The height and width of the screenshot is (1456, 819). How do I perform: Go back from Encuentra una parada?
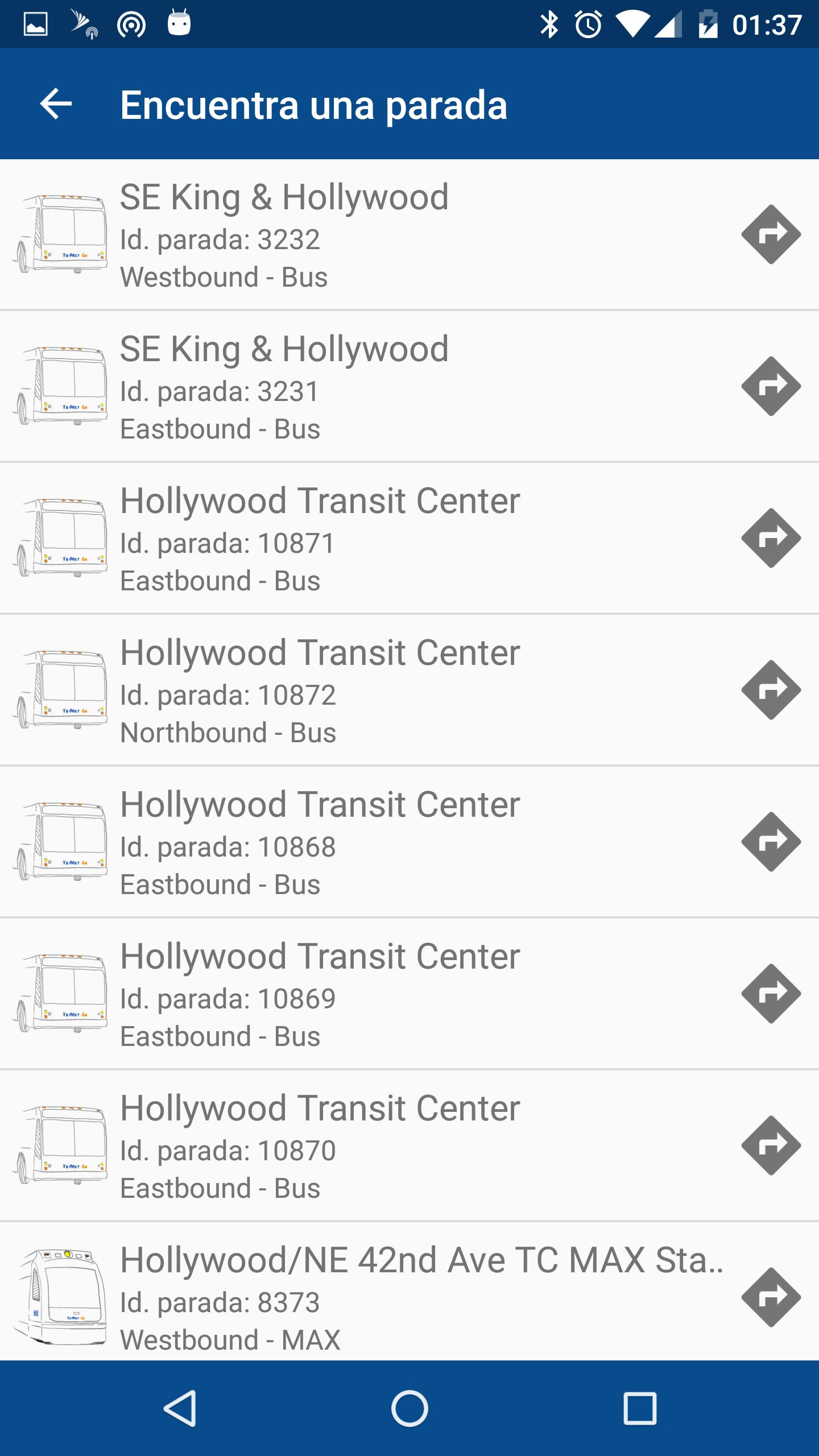point(56,104)
